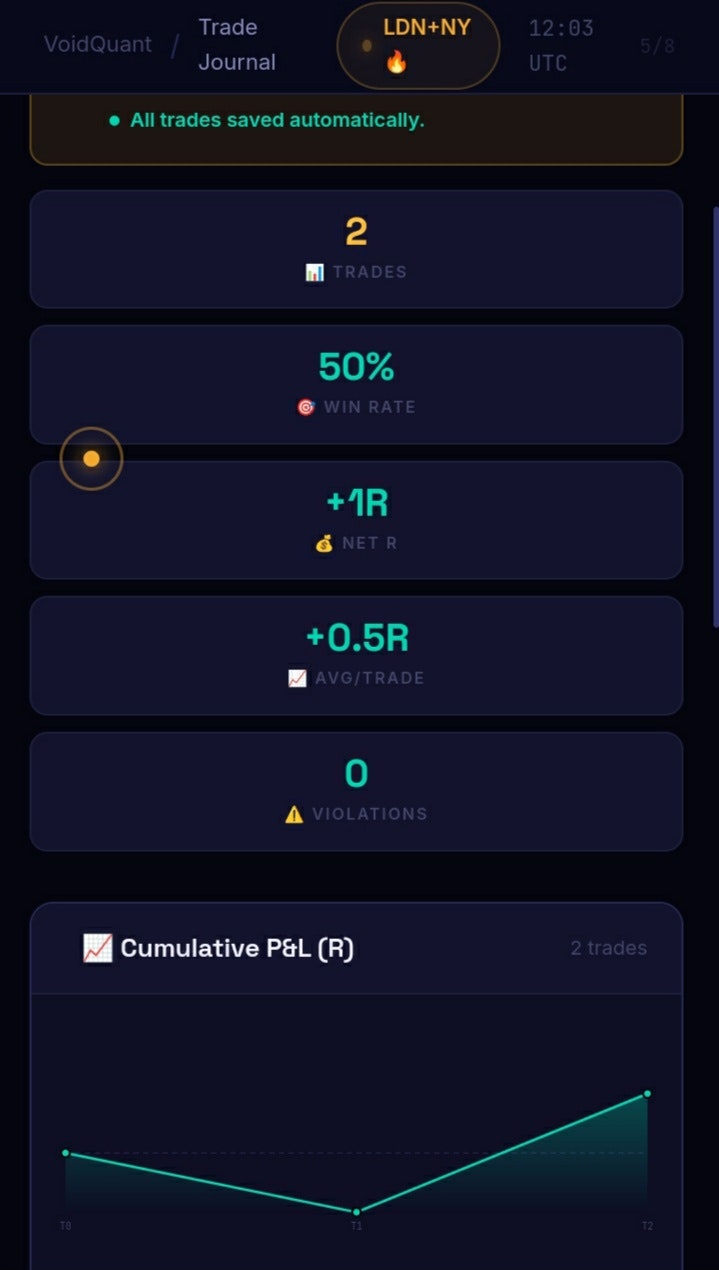Open the VoidQuant breadcrumb link
Screen dimensions: 719x1270
(98, 44)
